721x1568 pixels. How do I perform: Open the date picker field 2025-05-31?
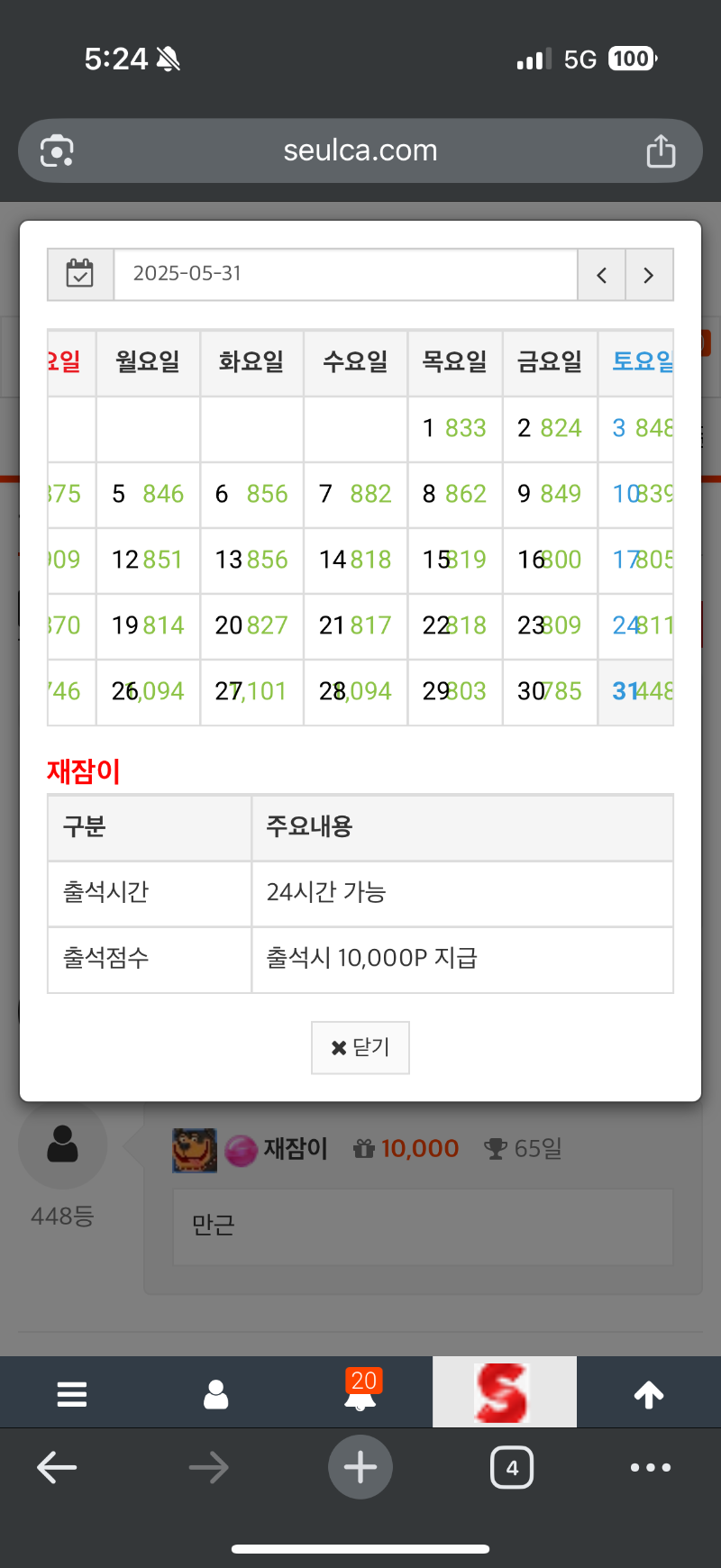point(345,274)
